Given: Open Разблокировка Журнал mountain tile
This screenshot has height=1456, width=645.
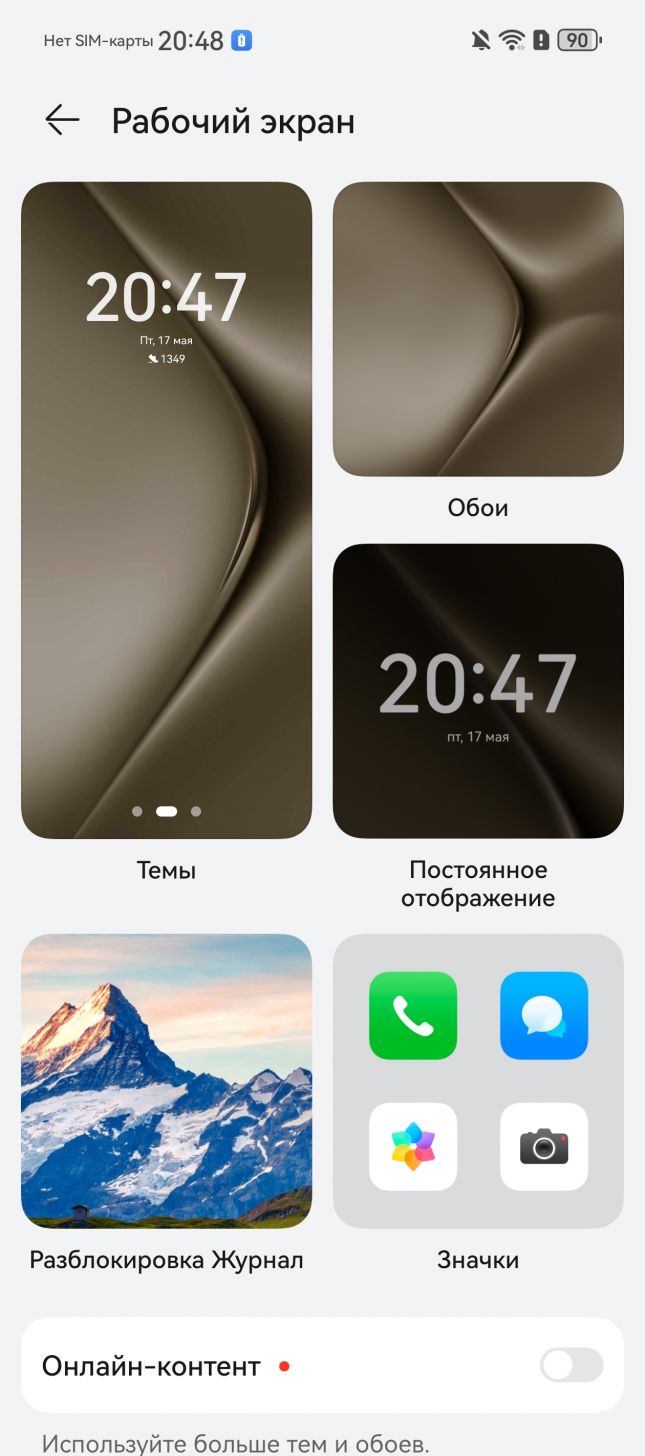Looking at the screenshot, I should pos(166,1081).
